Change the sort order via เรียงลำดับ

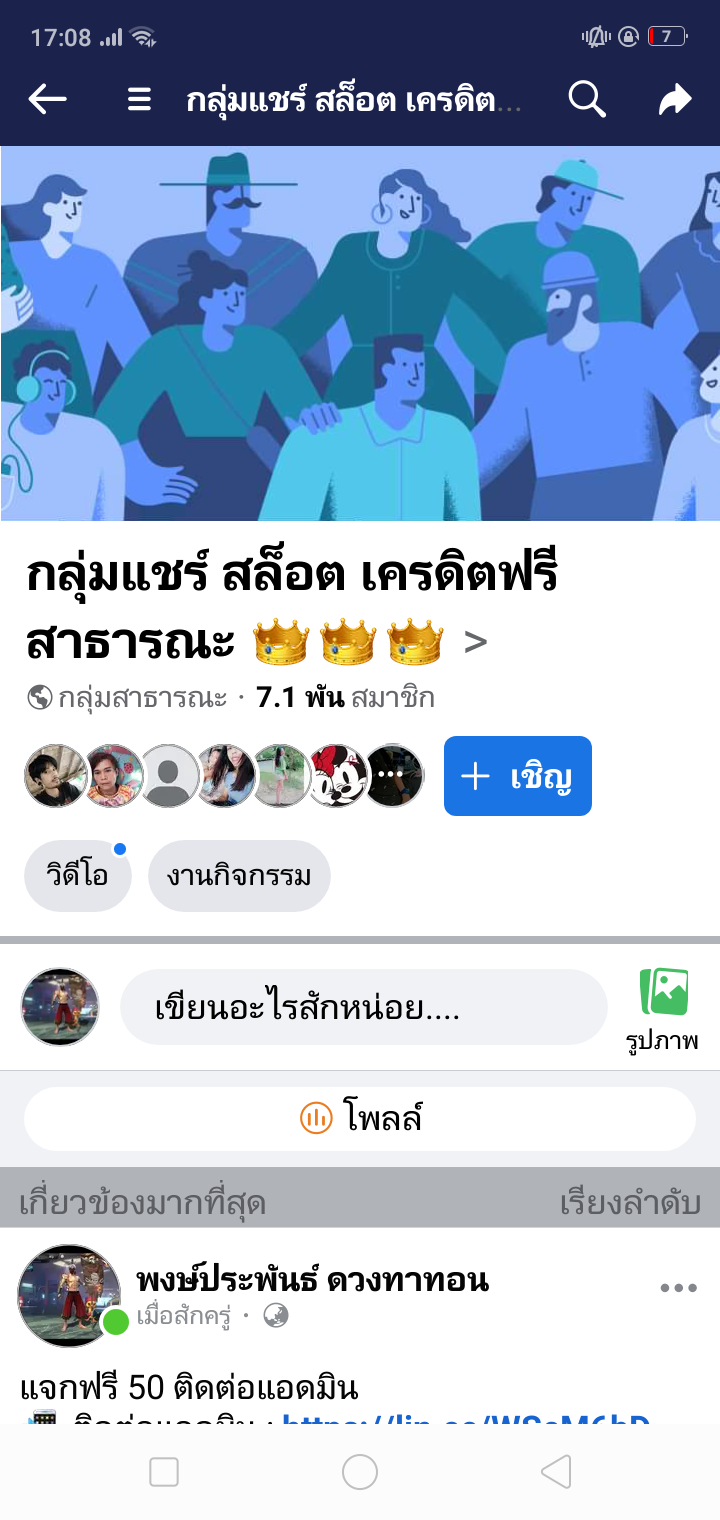tap(630, 1203)
